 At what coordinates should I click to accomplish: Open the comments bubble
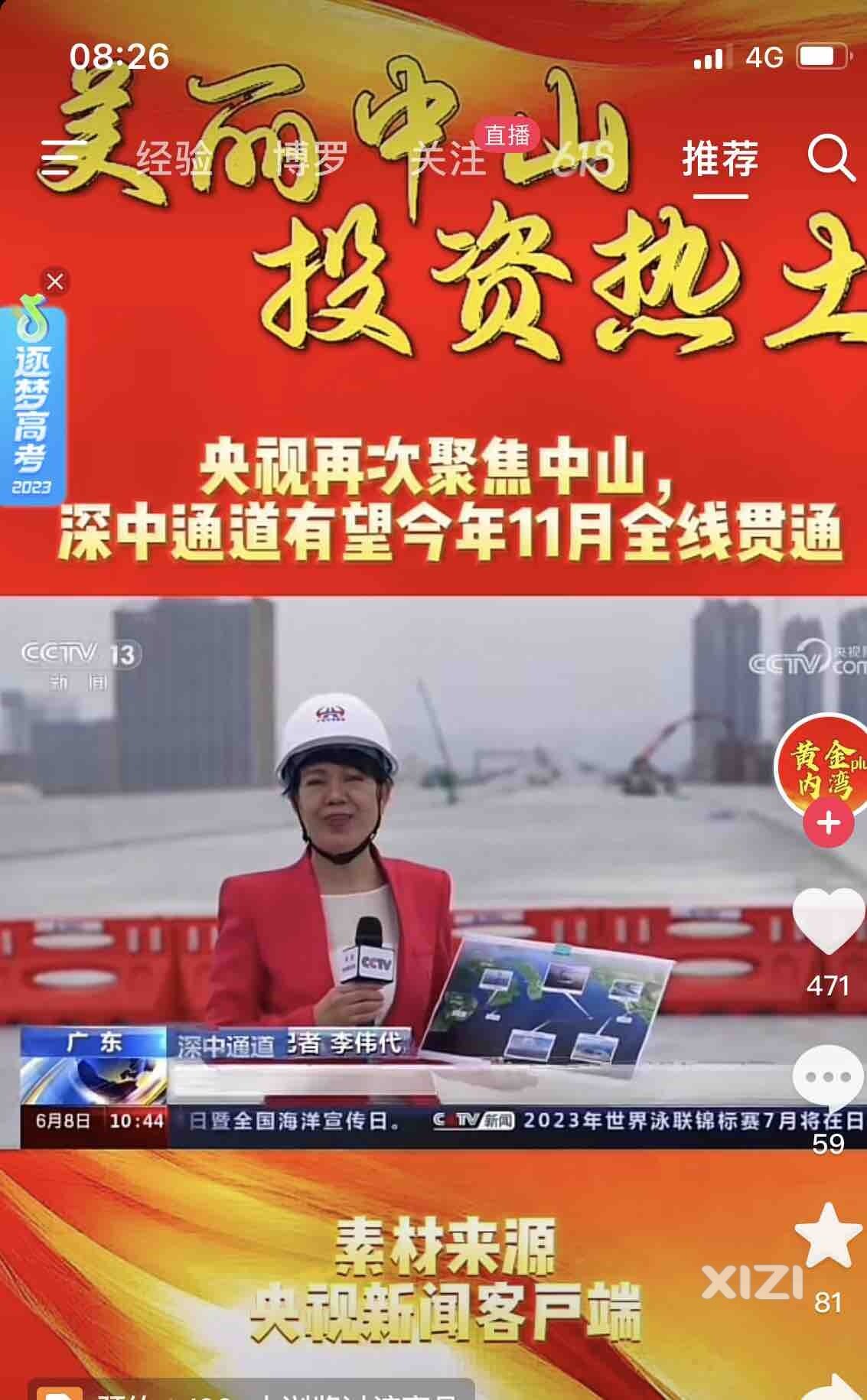pos(828,1078)
